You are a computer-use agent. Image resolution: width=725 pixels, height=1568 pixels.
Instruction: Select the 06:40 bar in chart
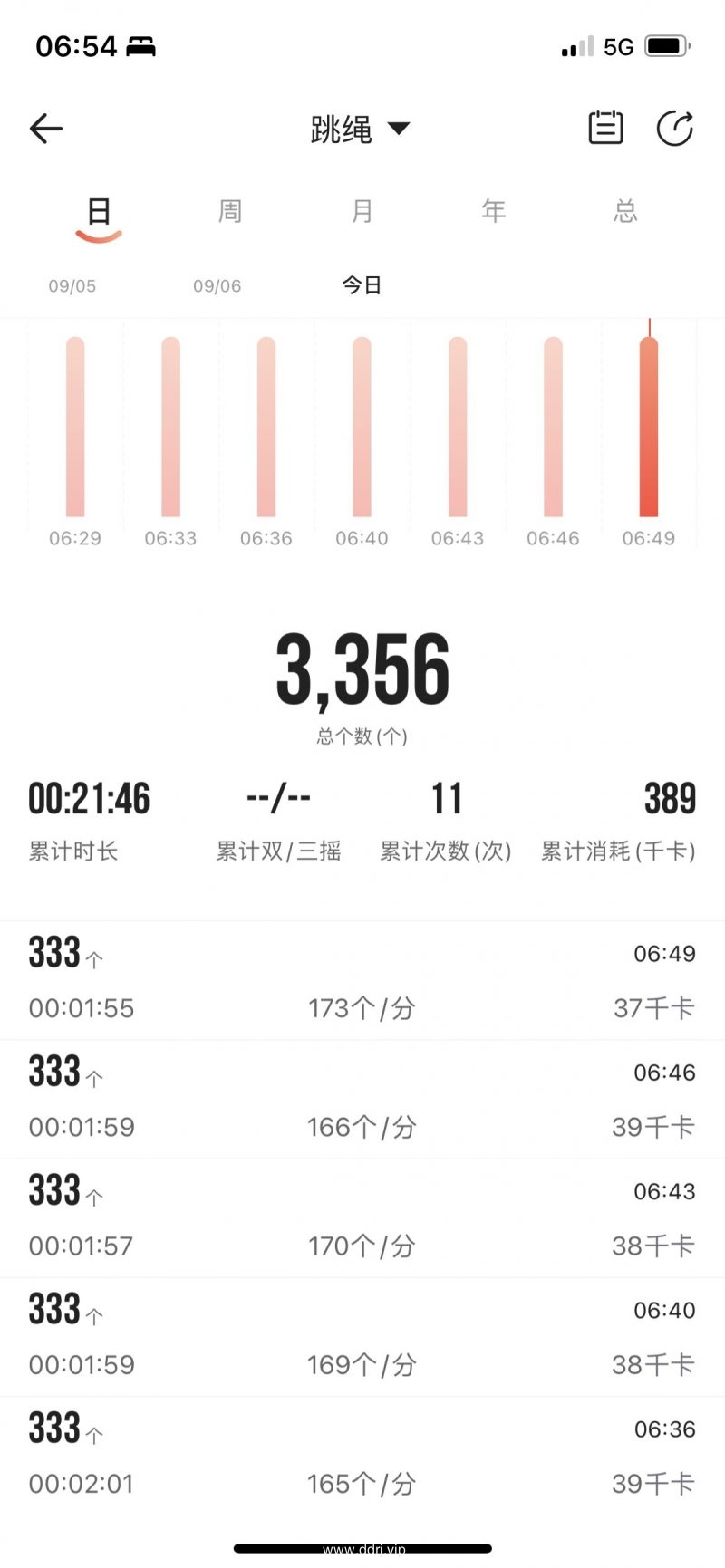362,427
